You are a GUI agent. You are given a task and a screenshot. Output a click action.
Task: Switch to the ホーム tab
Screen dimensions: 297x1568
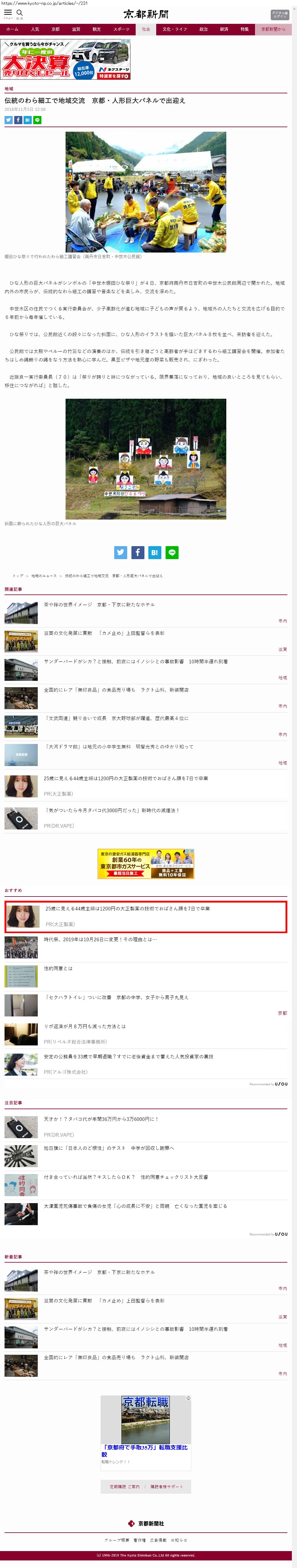pyautogui.click(x=12, y=29)
